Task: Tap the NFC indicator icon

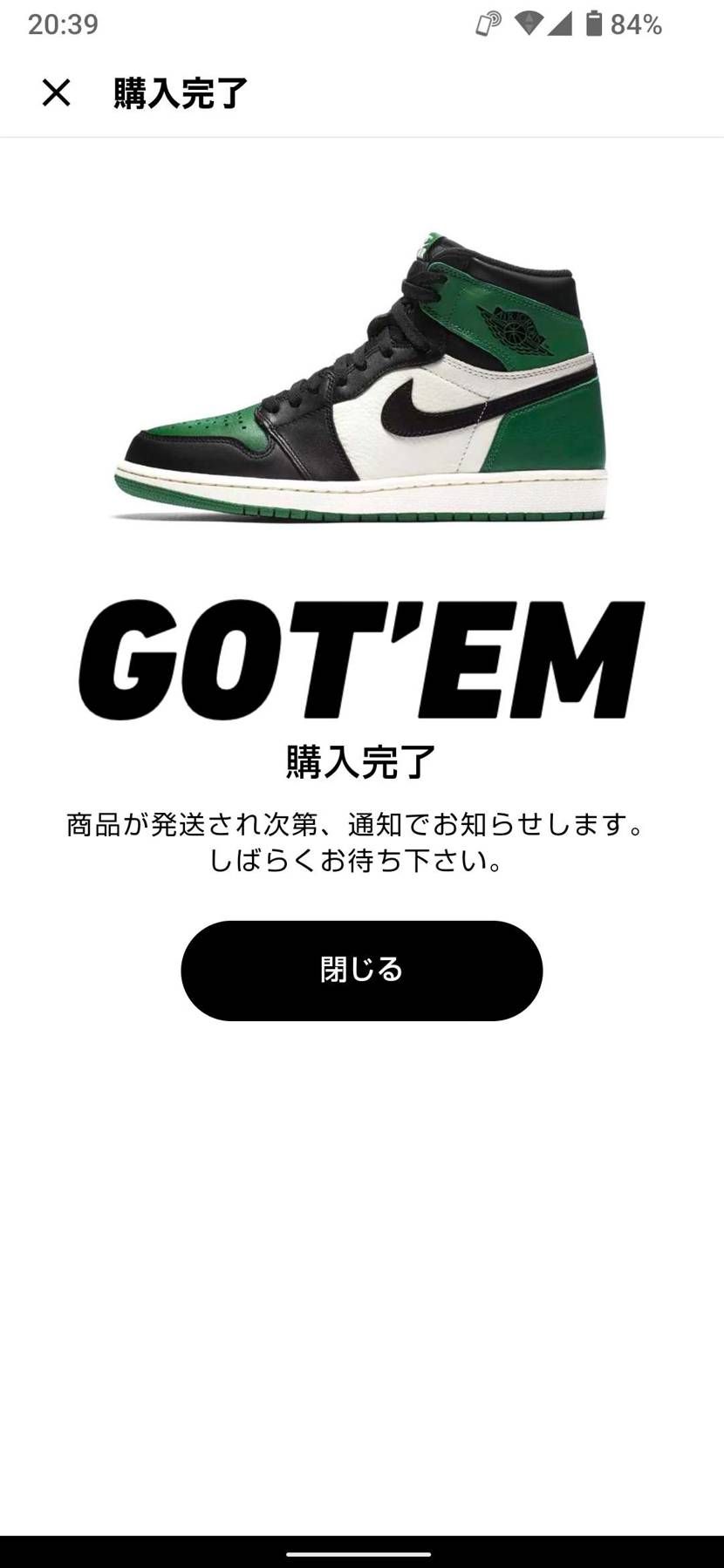Action: (486, 25)
